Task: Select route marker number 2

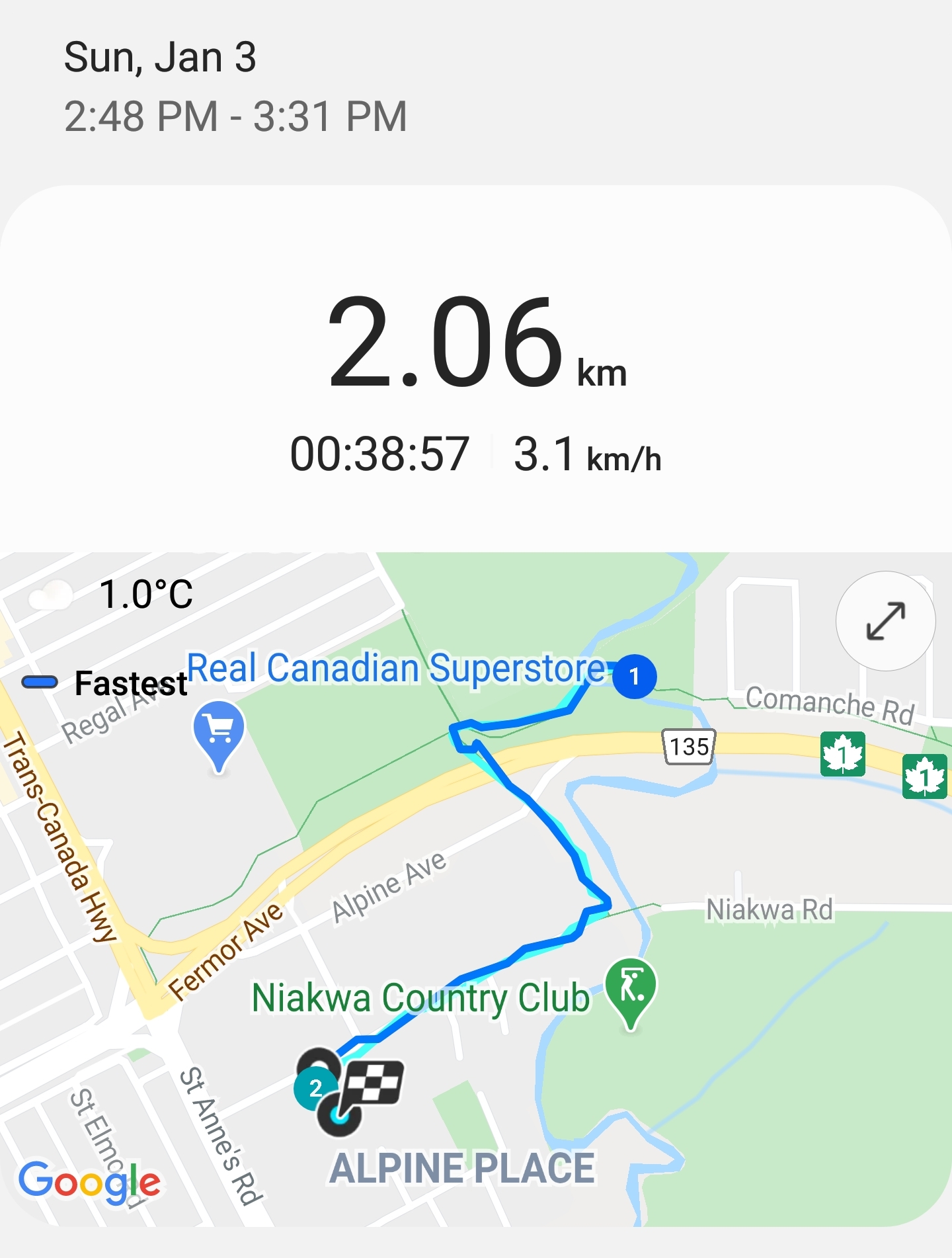Action: (315, 1088)
